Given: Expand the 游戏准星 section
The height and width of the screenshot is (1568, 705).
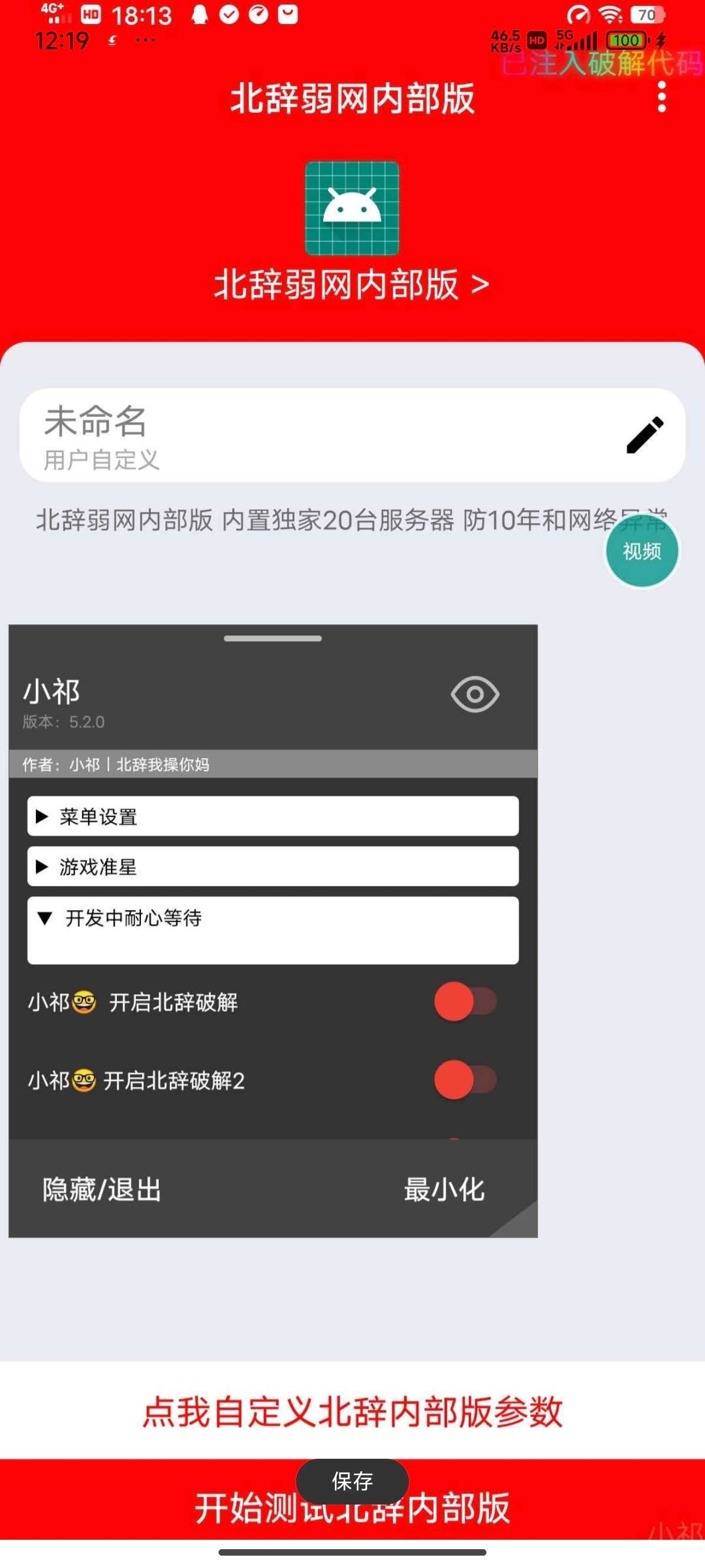Looking at the screenshot, I should pyautogui.click(x=273, y=866).
